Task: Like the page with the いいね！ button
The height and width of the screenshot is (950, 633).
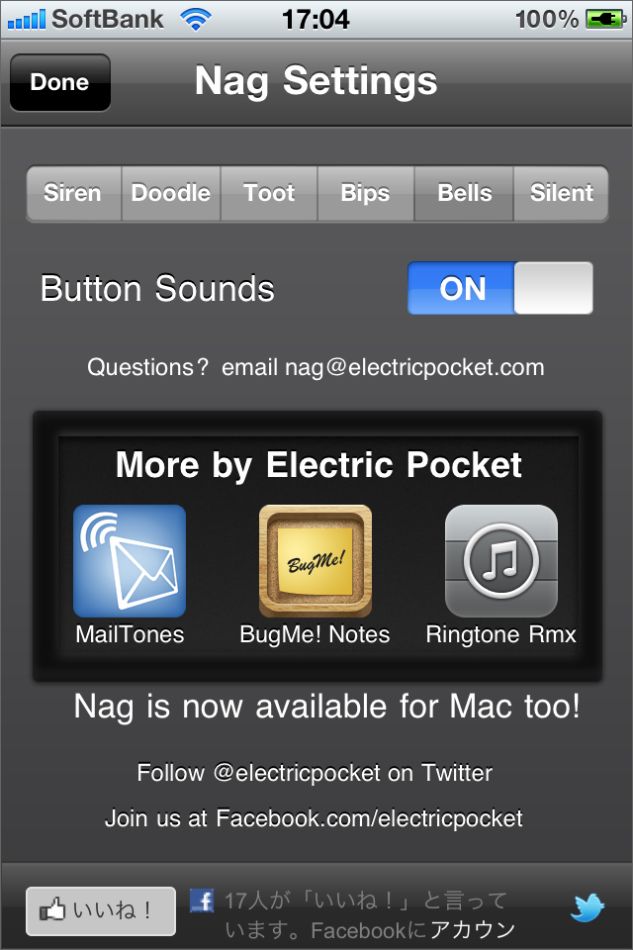Action: 100,911
